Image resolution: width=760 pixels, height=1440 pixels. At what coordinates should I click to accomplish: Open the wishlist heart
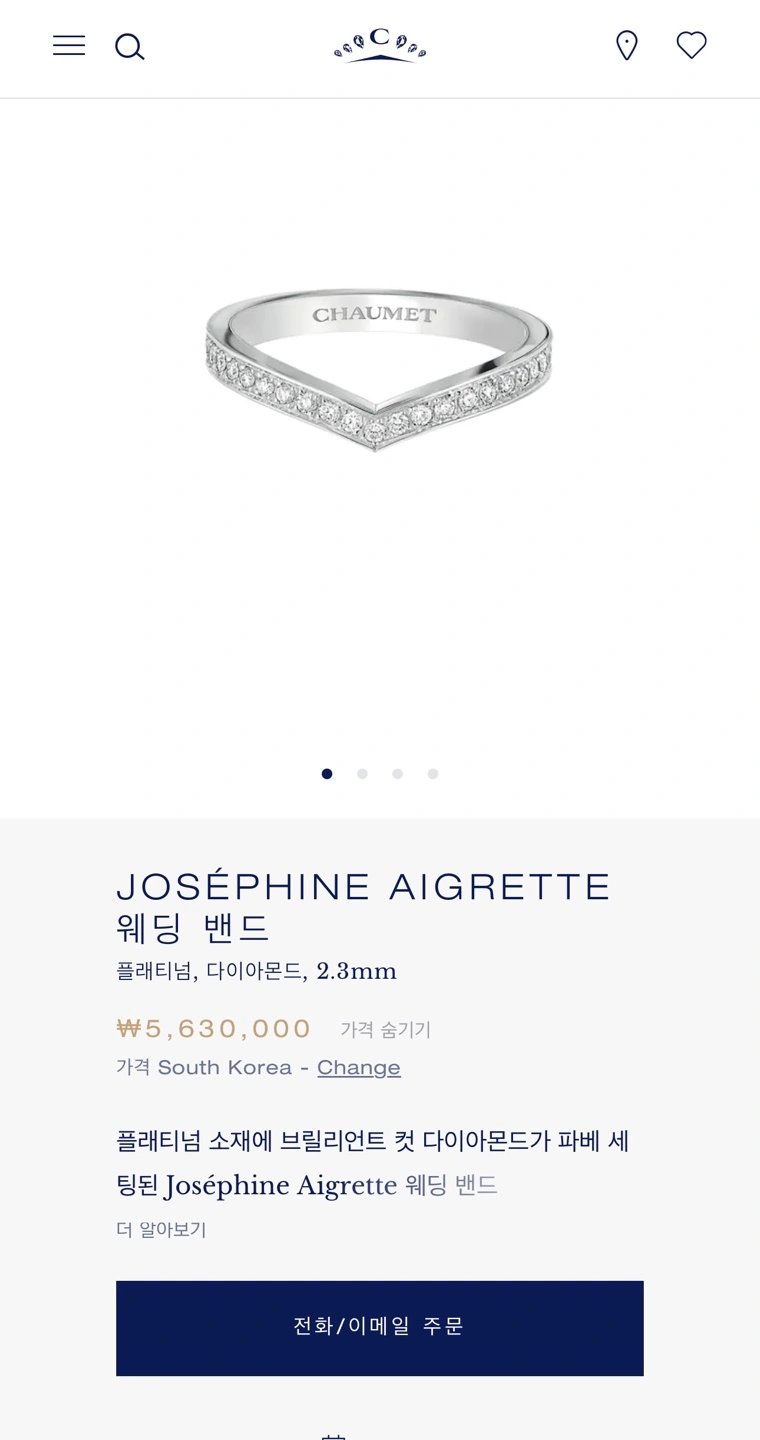[691, 45]
